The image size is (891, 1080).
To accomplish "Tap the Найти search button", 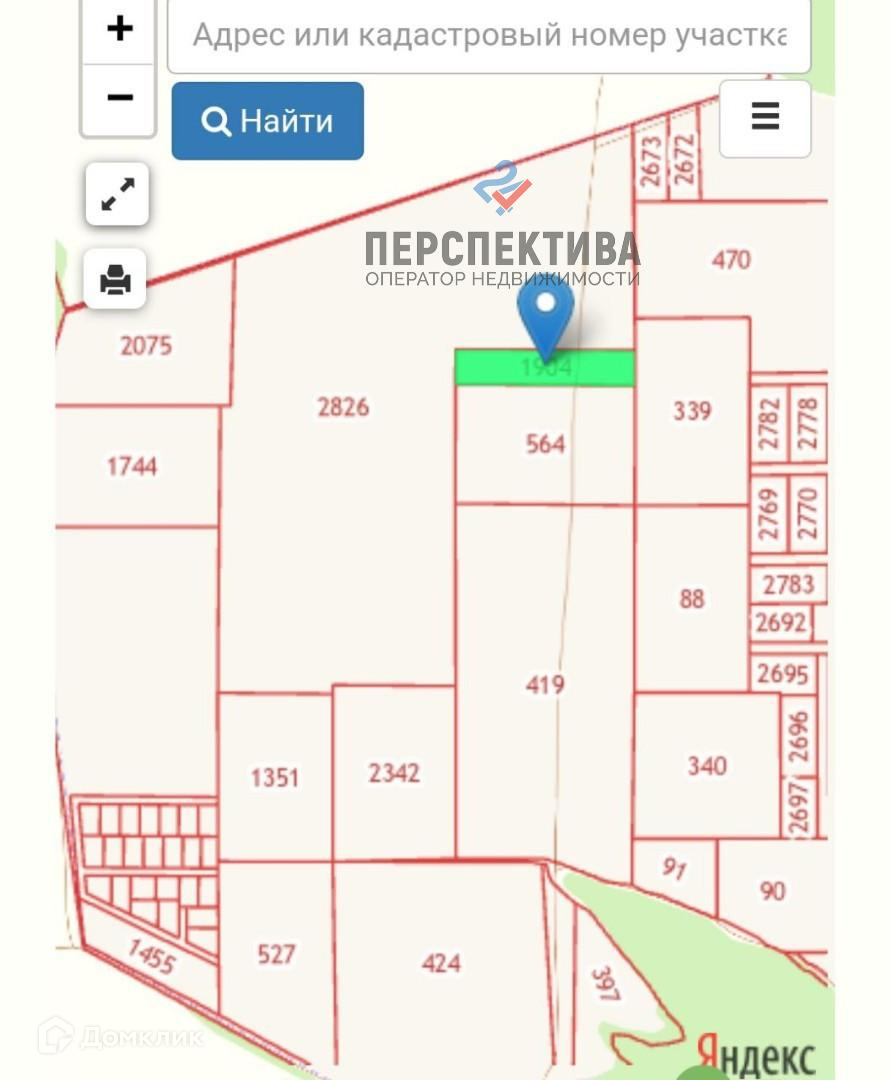I will coord(267,122).
